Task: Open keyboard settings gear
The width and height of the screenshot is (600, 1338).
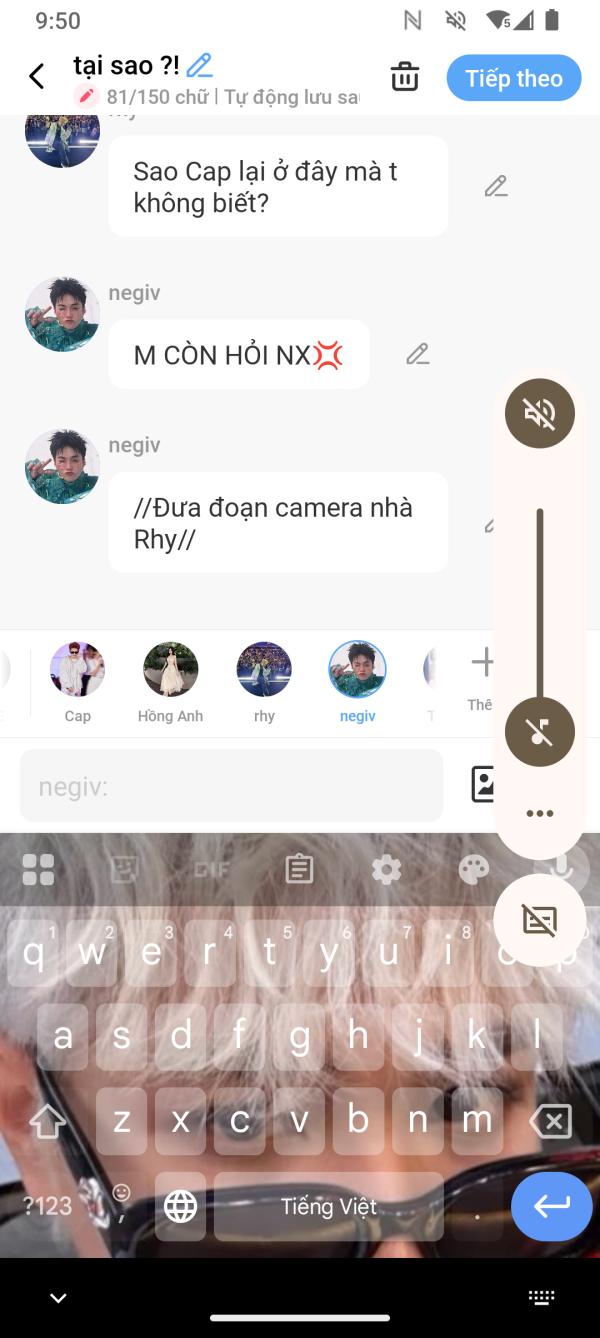Action: tap(386, 869)
